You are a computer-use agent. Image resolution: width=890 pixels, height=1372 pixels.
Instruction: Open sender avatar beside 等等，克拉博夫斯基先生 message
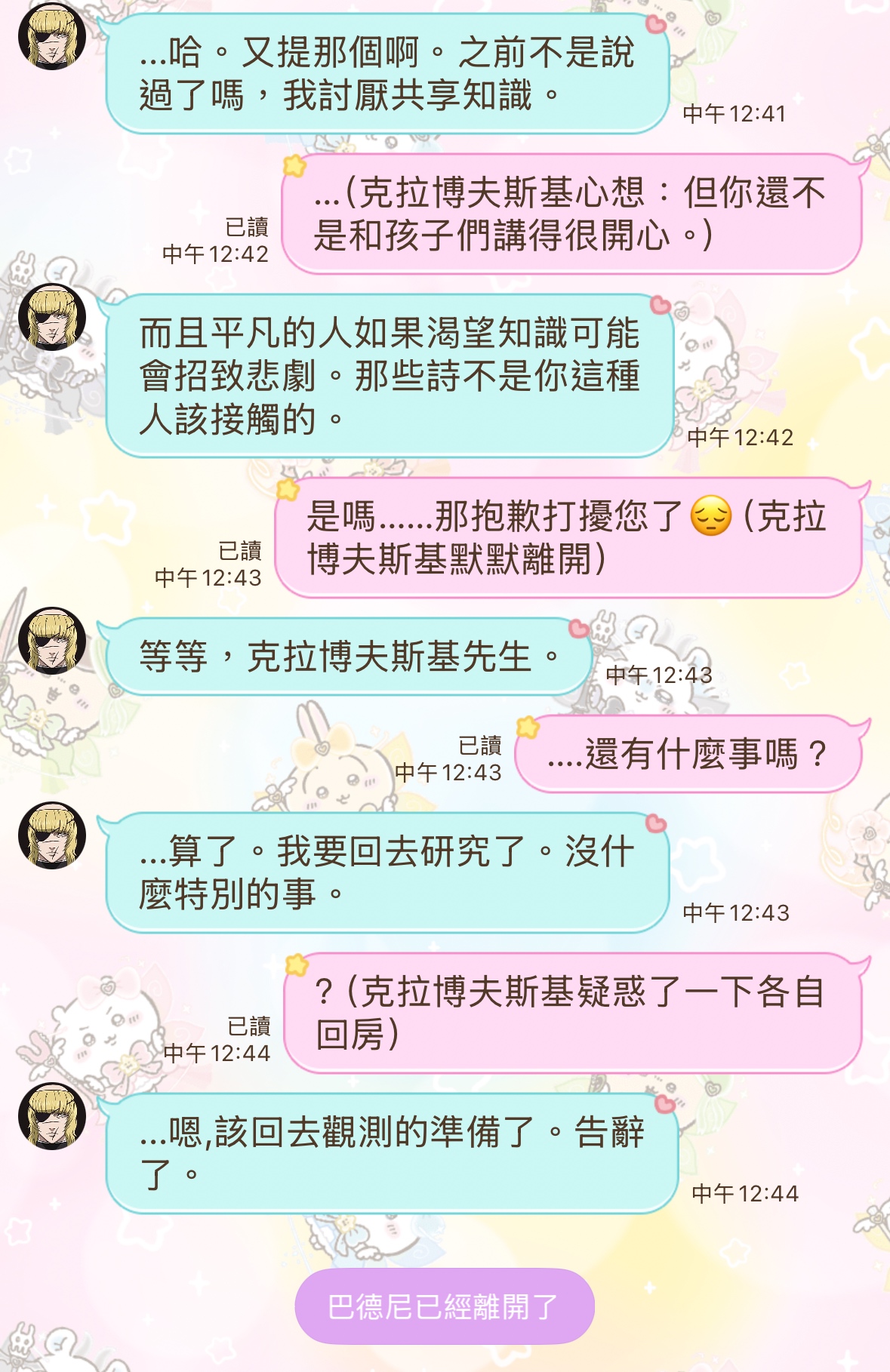(51, 640)
